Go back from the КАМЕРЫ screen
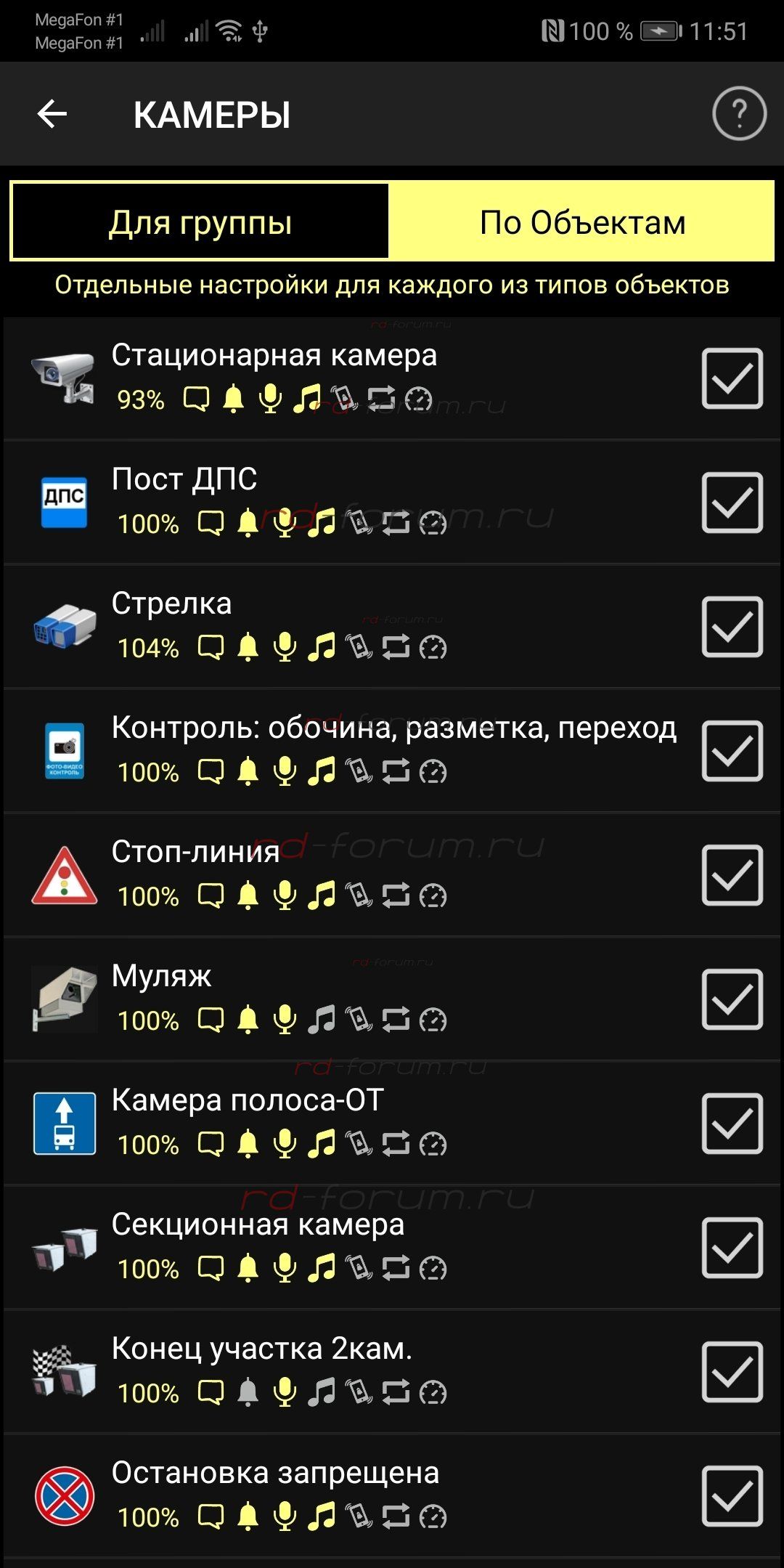This screenshot has width=784, height=1568. (52, 114)
